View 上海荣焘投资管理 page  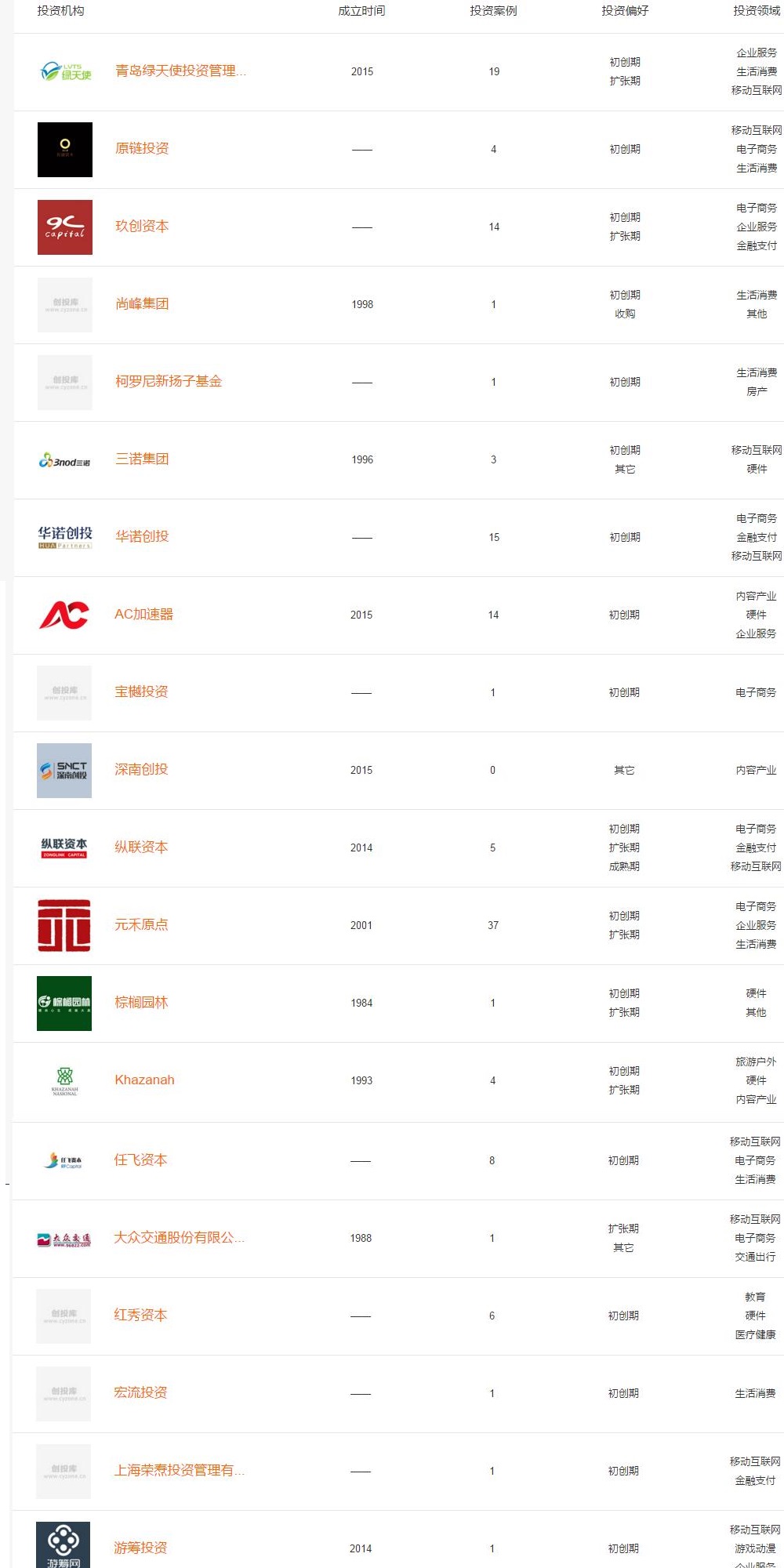pos(179,1471)
